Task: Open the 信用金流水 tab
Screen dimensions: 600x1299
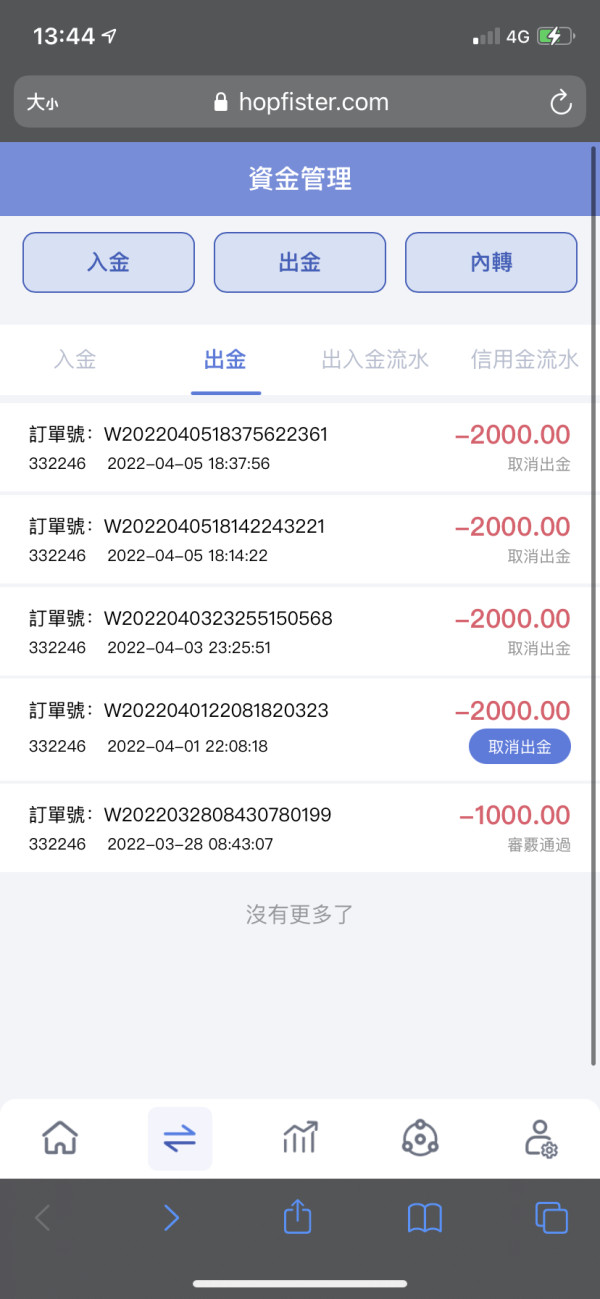Action: pos(524,360)
